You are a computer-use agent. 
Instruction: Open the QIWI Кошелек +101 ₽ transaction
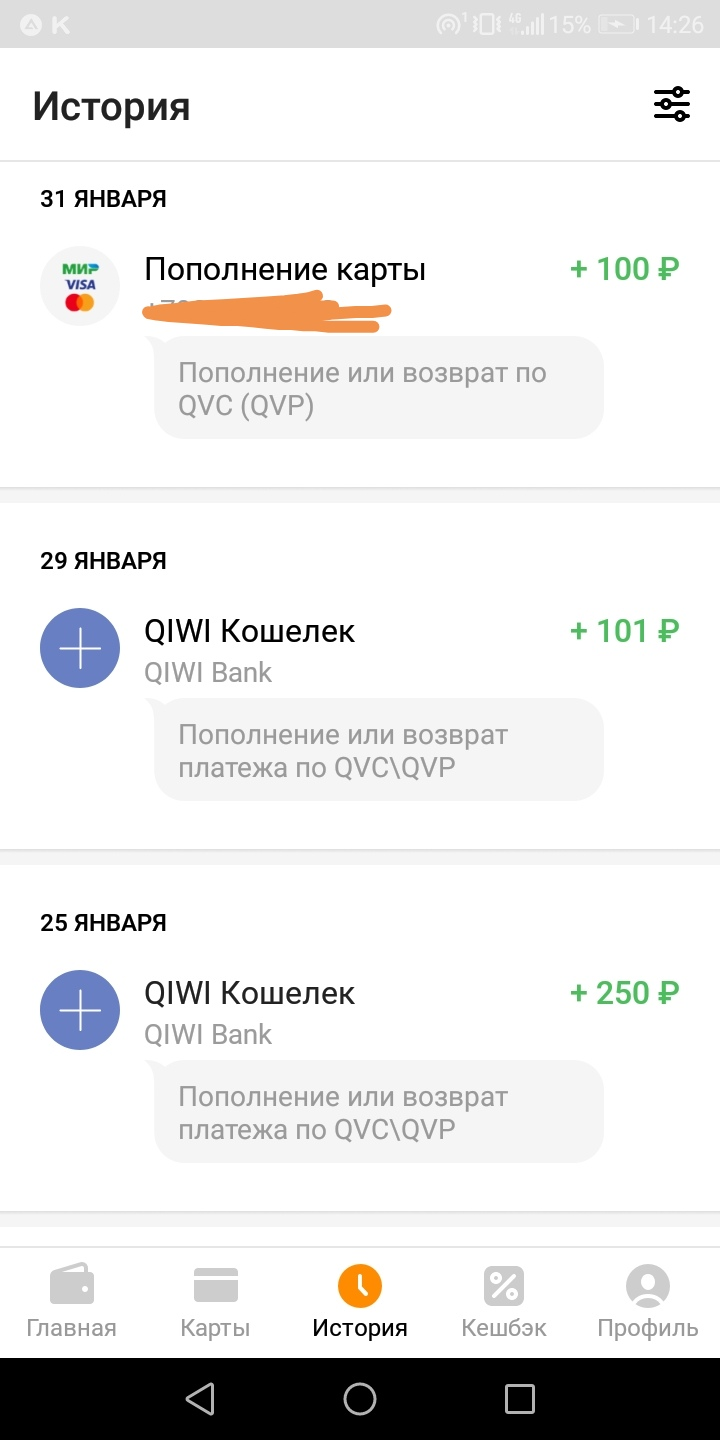coord(360,703)
